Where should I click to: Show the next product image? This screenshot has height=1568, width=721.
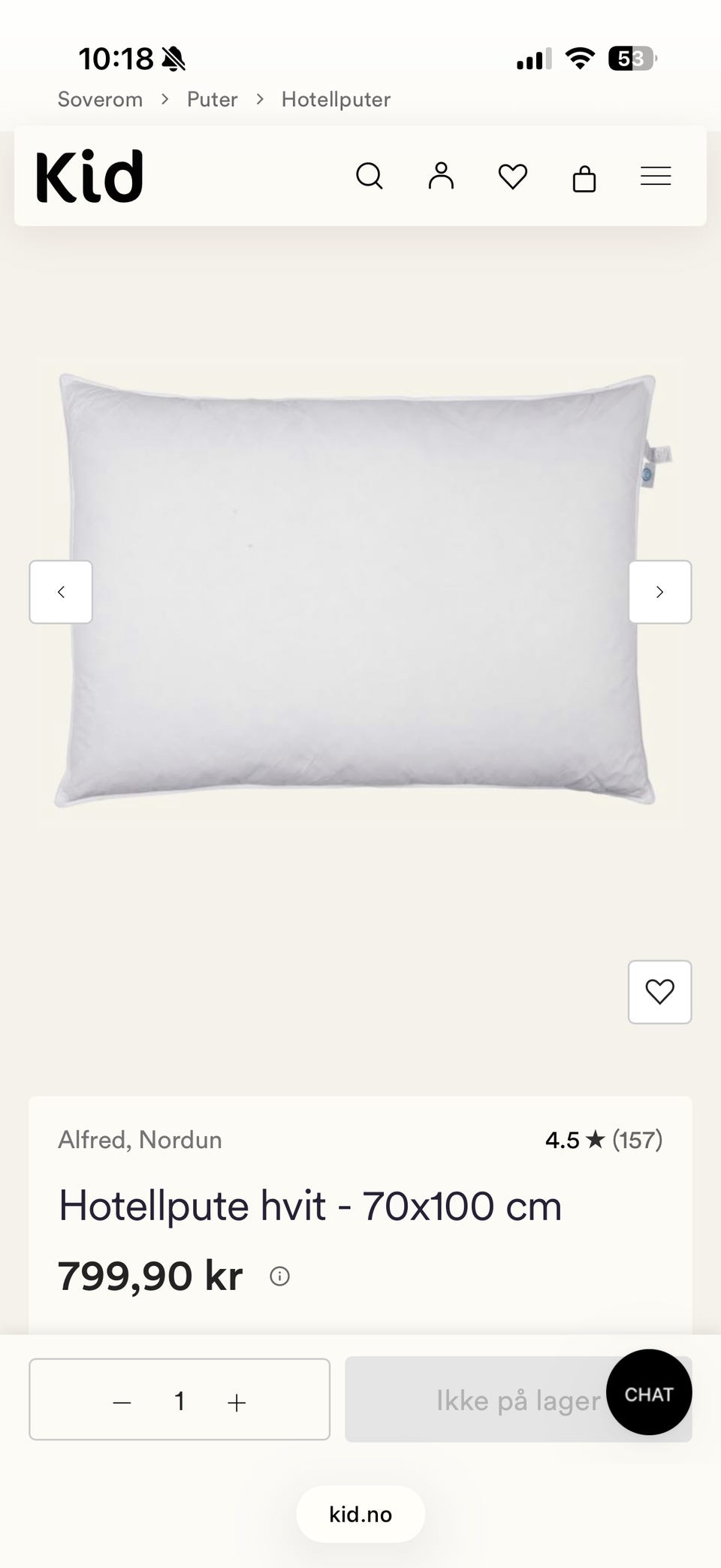pyautogui.click(x=660, y=592)
